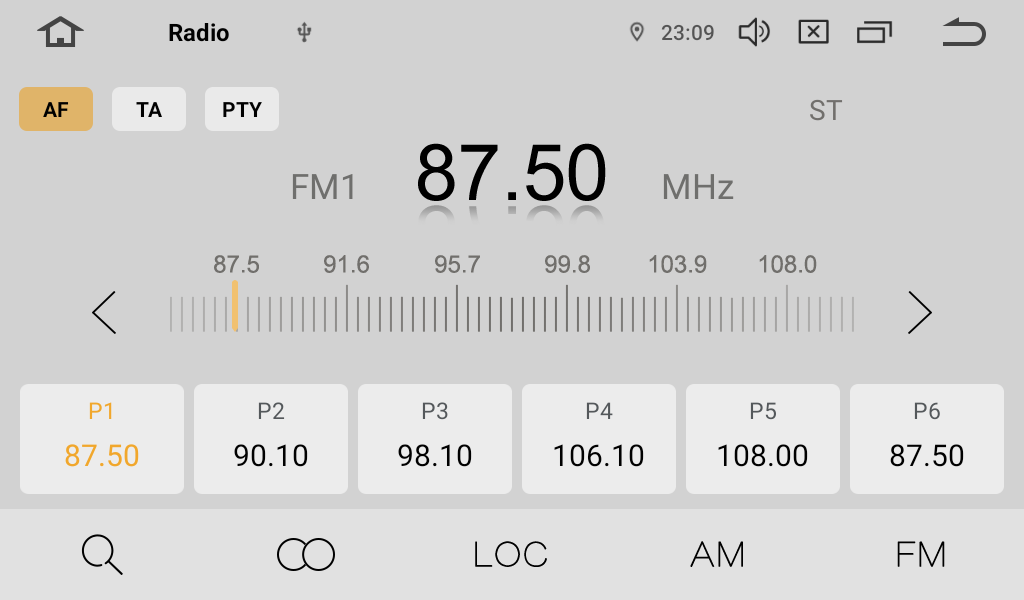1024x600 pixels.
Task: Enable TA traffic announcements
Action: coord(149,110)
